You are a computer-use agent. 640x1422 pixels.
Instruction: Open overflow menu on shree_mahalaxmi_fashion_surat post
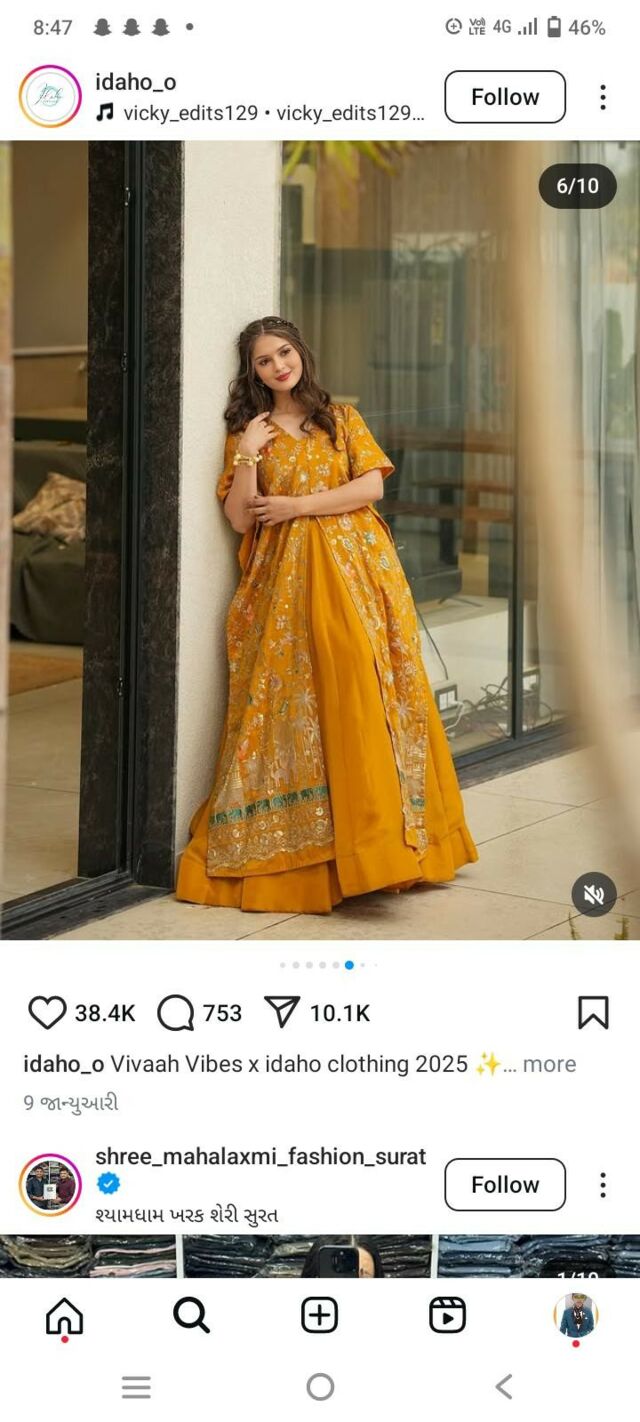(602, 1184)
